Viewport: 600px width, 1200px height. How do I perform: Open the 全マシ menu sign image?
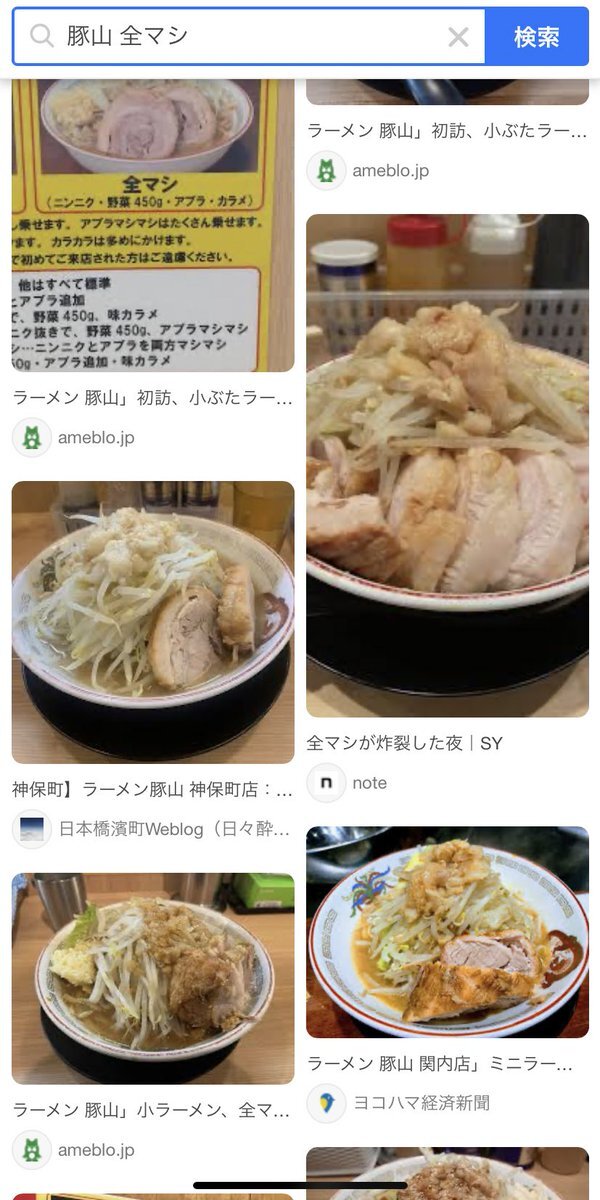(x=153, y=225)
